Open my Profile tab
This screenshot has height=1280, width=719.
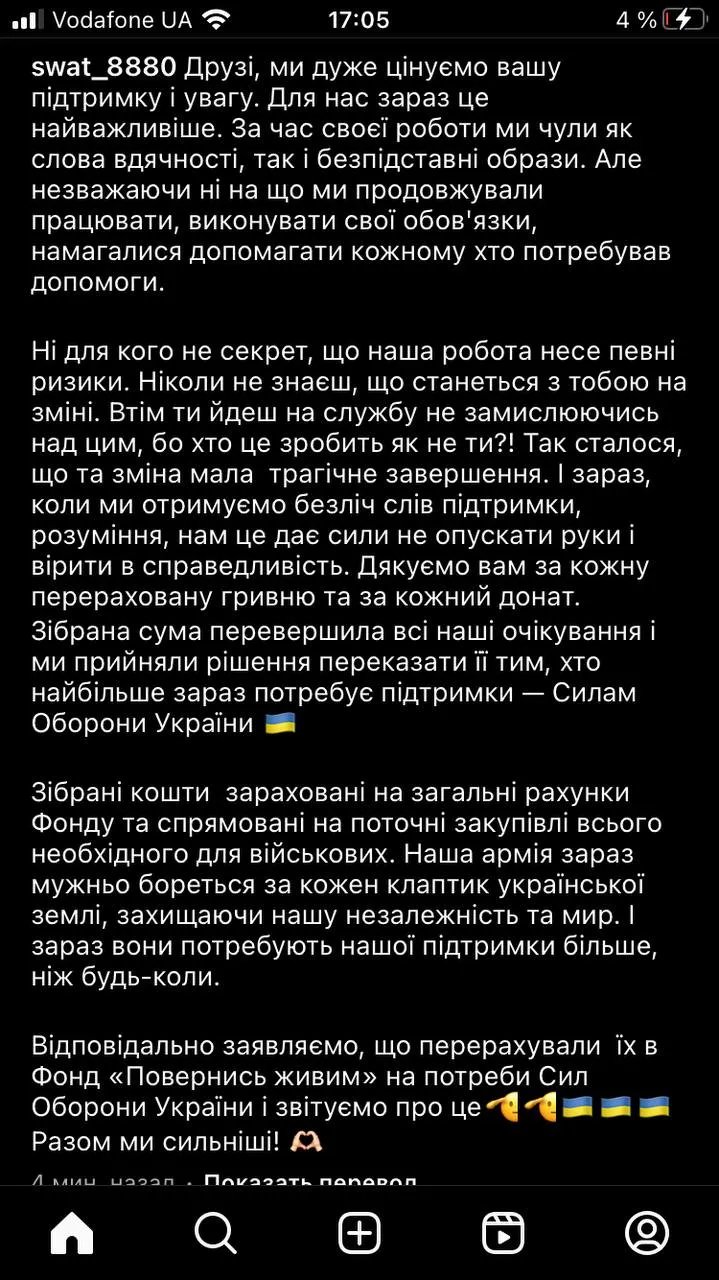[x=646, y=1233]
